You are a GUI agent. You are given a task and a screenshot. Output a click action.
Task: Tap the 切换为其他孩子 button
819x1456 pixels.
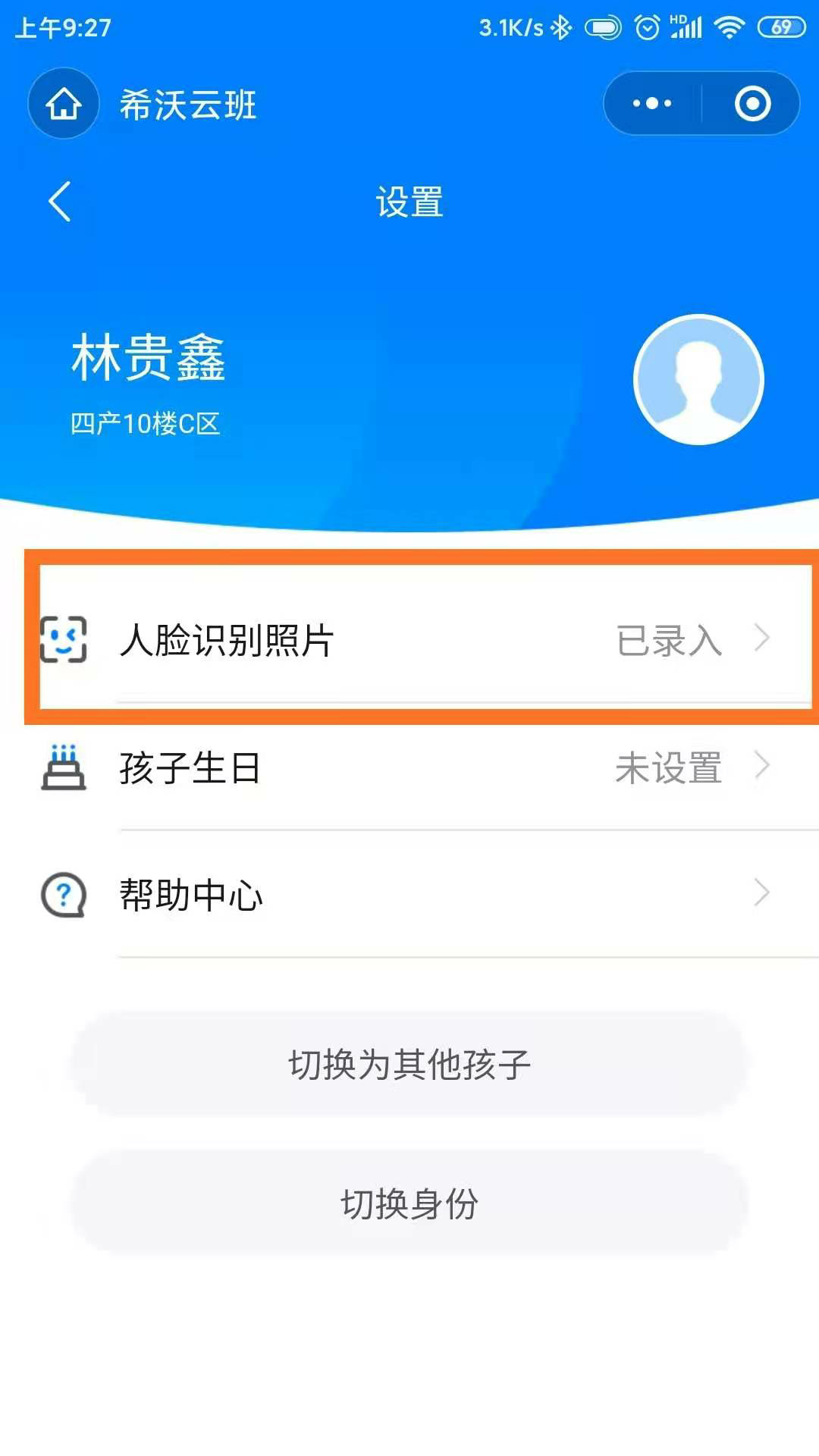409,1064
